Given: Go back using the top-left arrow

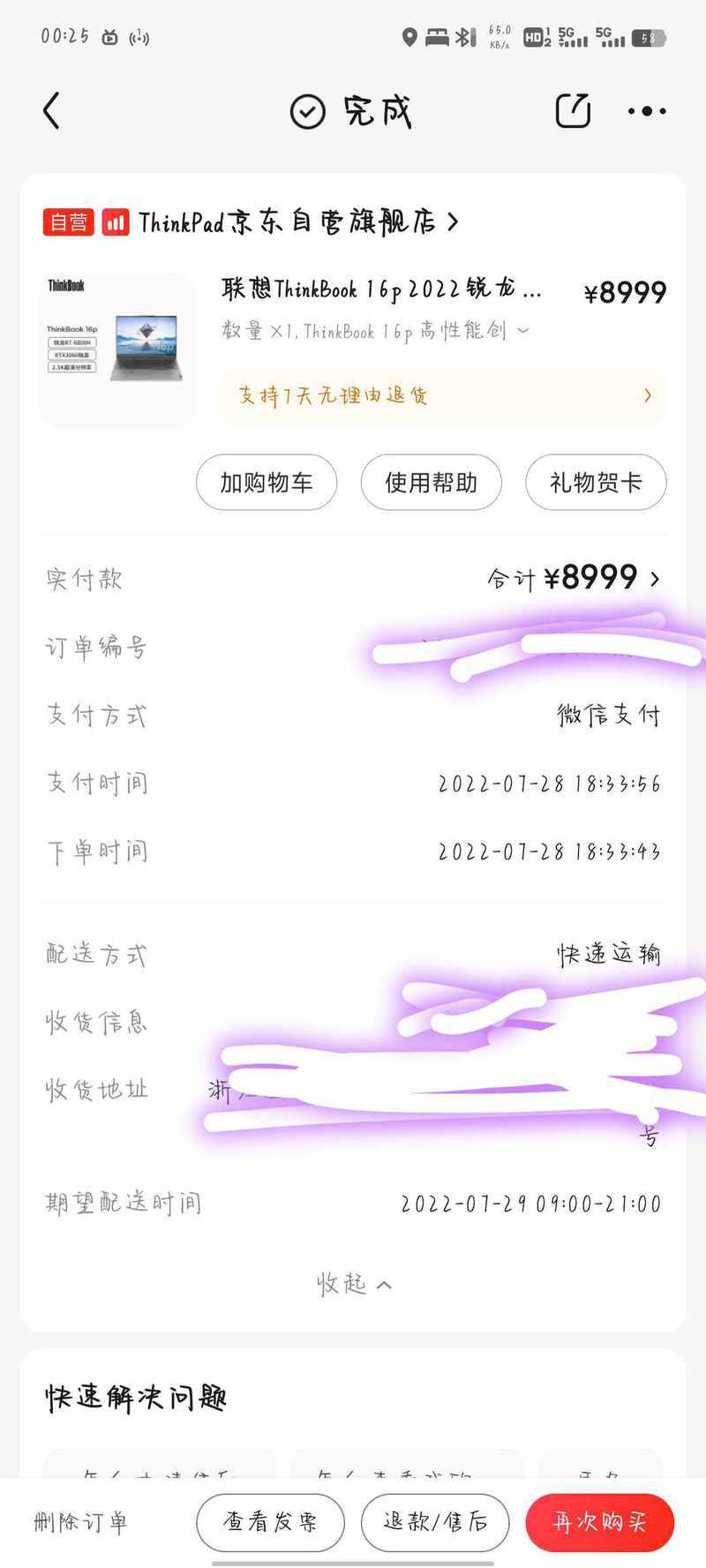Looking at the screenshot, I should click(52, 111).
